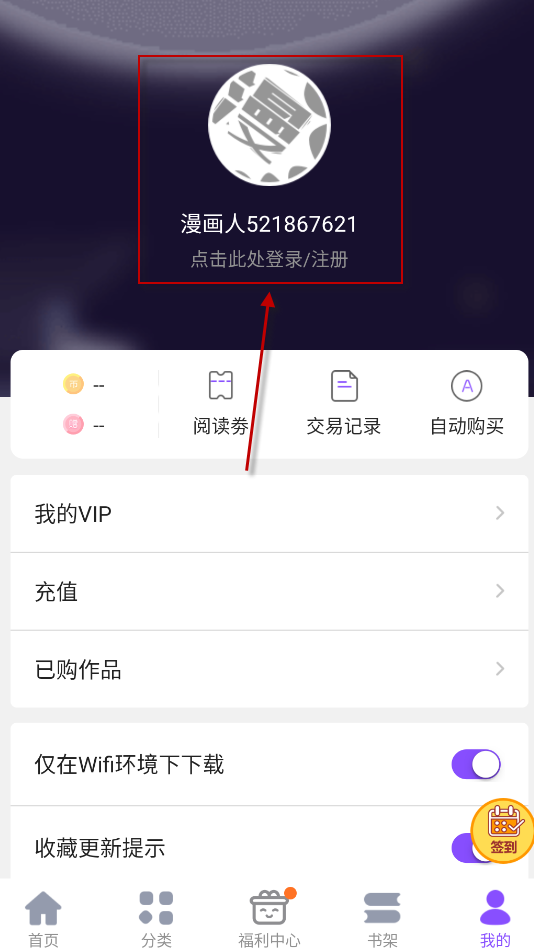Viewport: 534px width, 948px height.
Task: Tap the floating 签到 check-in button
Action: pyautogui.click(x=502, y=831)
